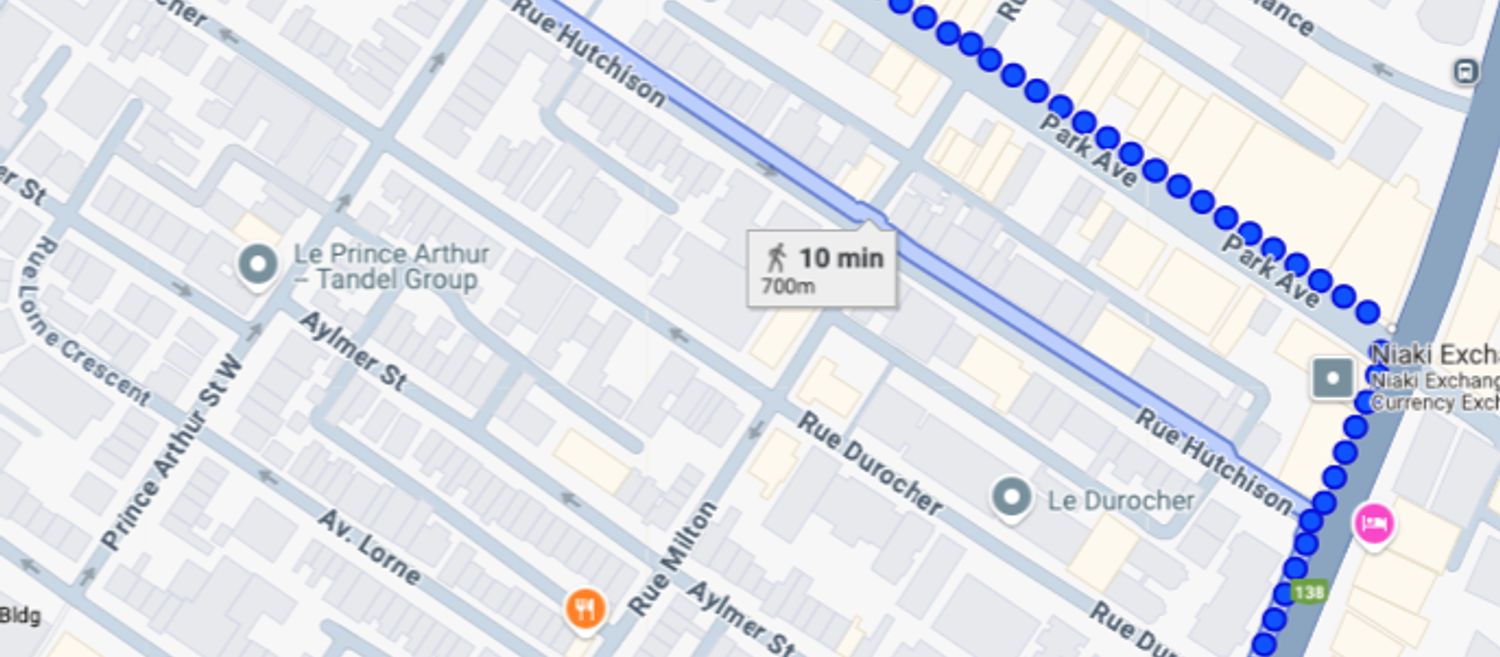This screenshot has height=657, width=1500.
Task: Open Niaki Exchange currency marker
Action: [x=1332, y=379]
